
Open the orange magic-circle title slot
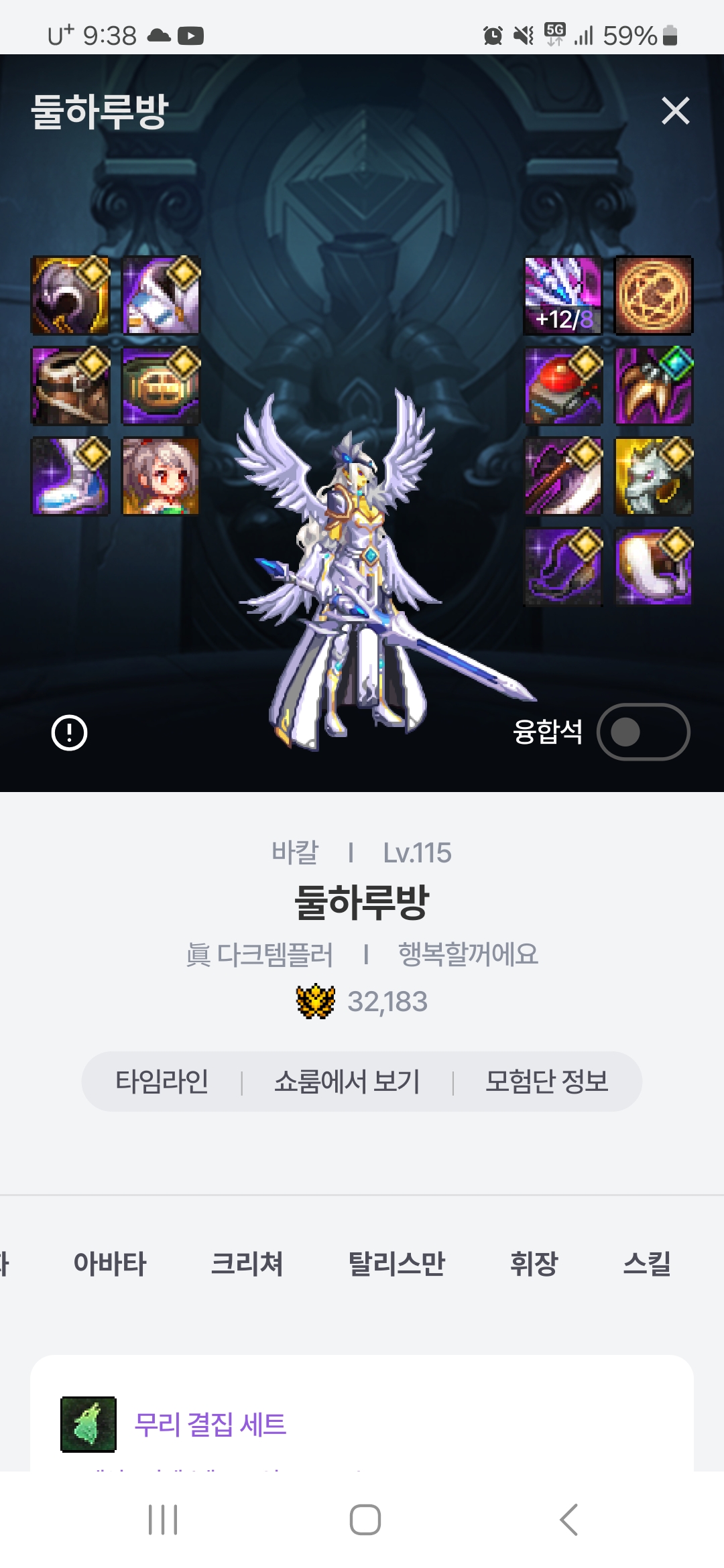click(654, 296)
